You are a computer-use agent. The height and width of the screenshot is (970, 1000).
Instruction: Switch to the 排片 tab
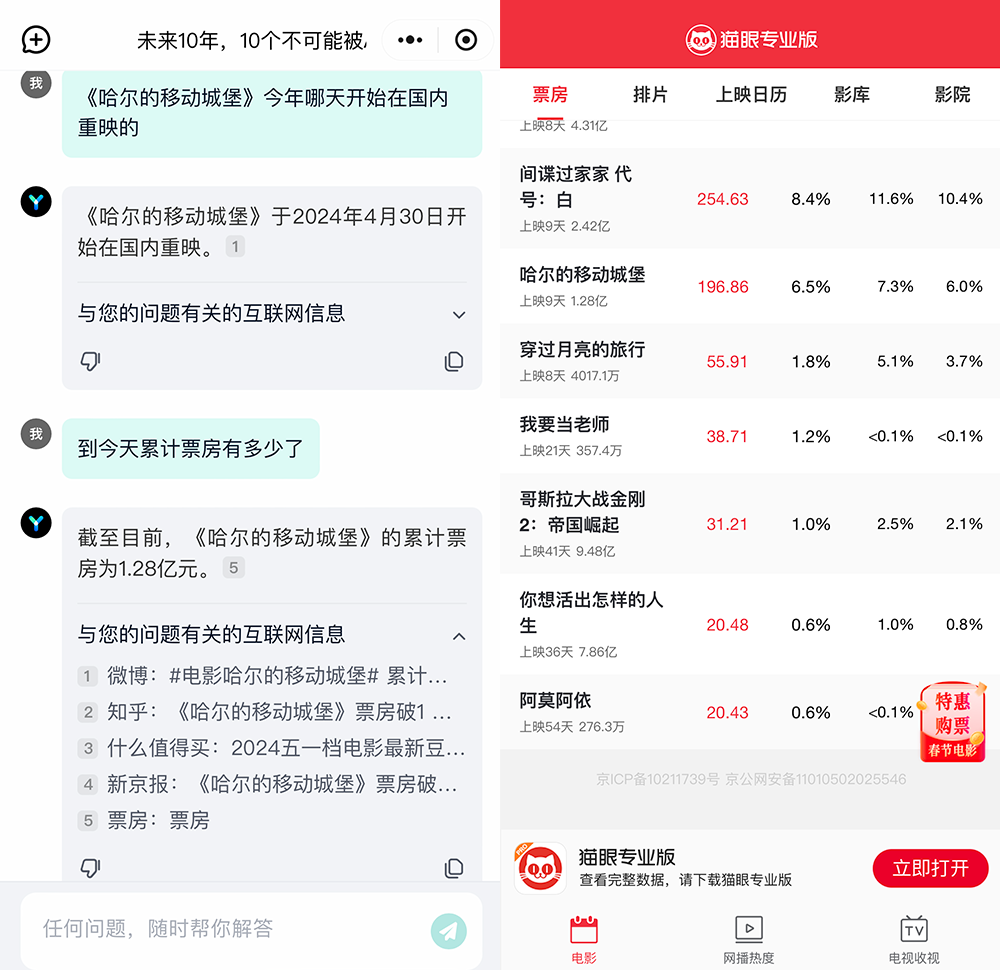[650, 95]
